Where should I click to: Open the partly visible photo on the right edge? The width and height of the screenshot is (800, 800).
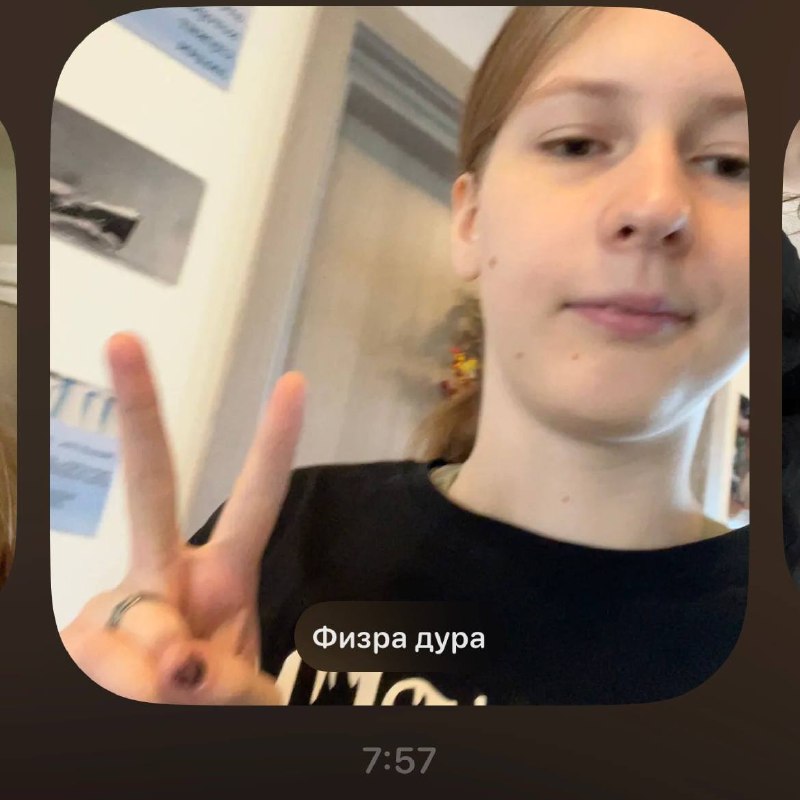791,356
